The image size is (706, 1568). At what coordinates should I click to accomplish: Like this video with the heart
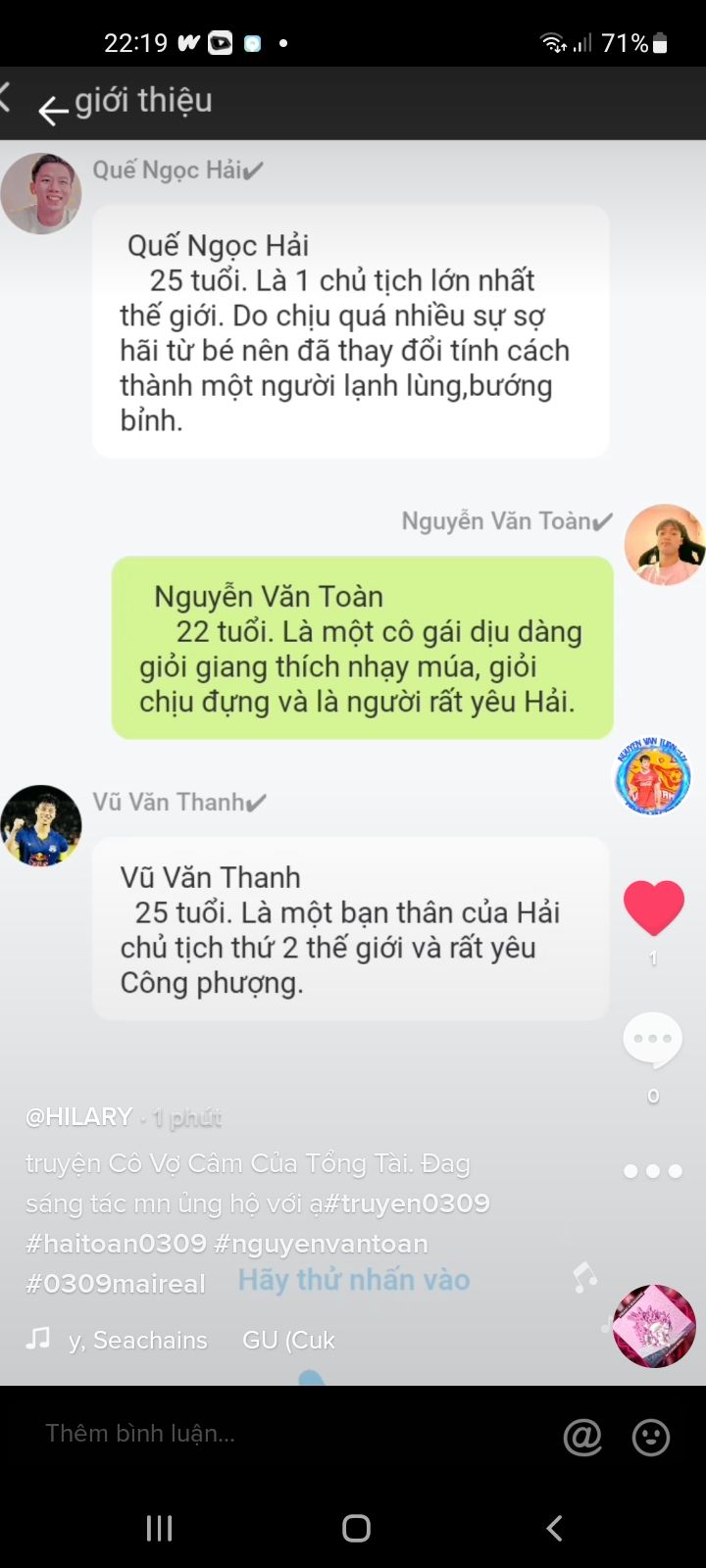click(653, 906)
